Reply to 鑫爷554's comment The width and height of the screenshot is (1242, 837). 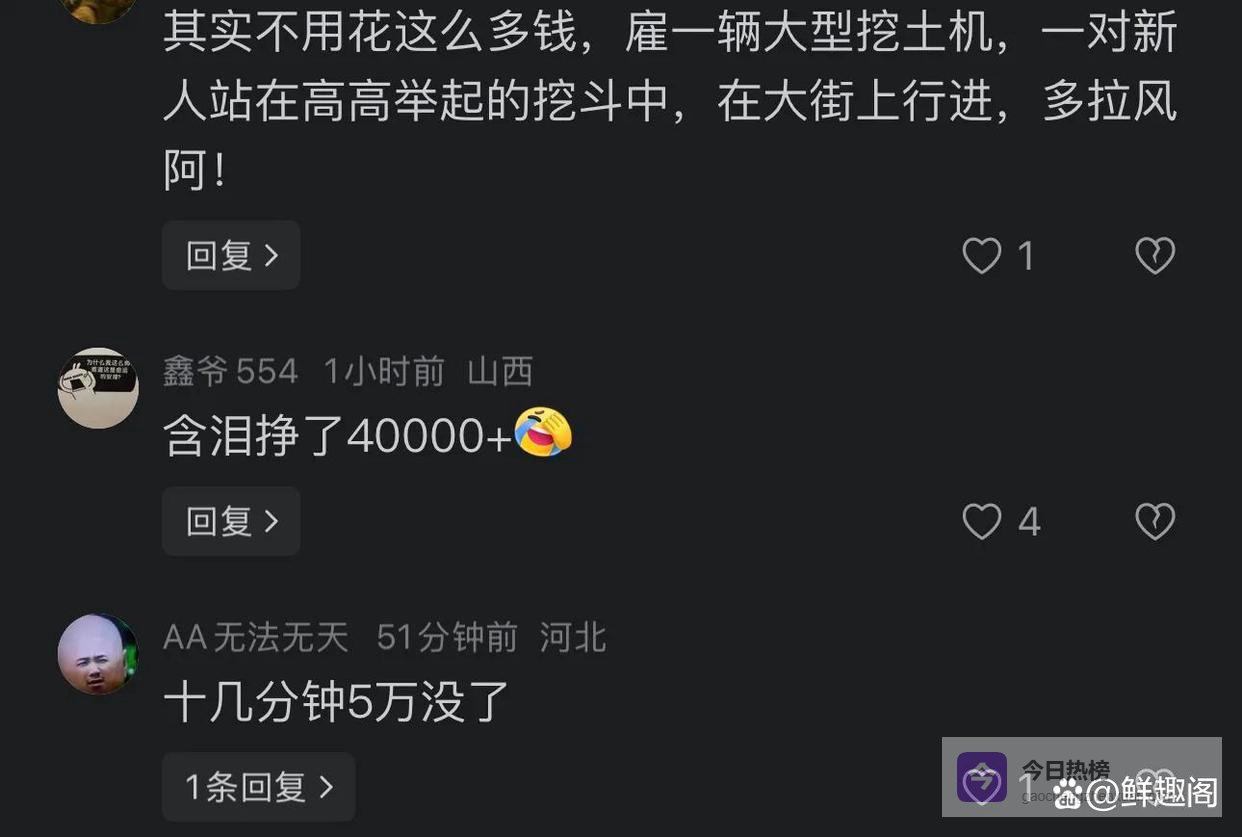click(231, 521)
